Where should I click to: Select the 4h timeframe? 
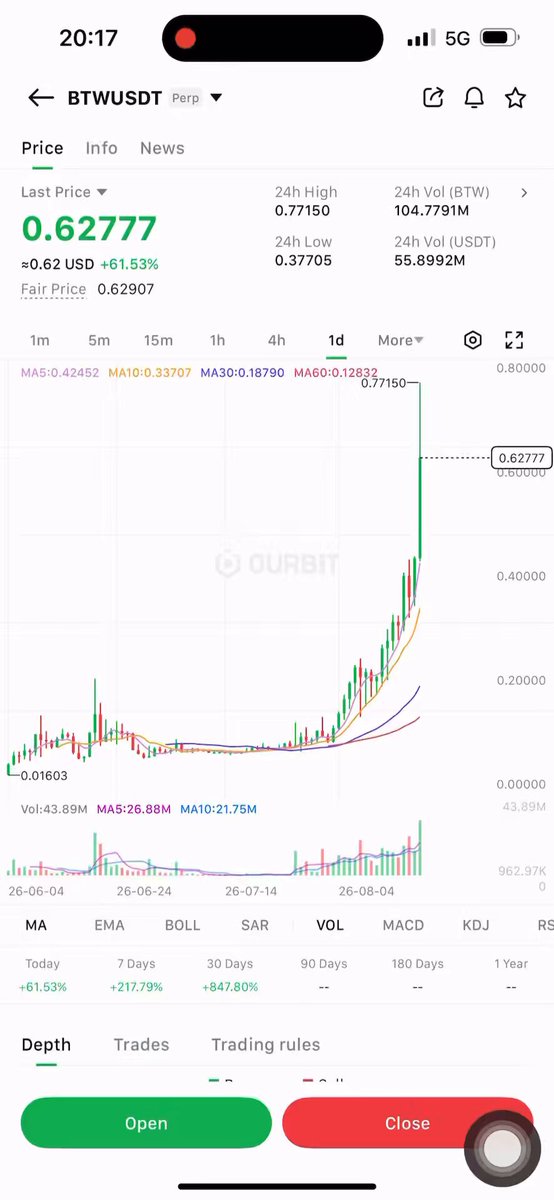click(276, 340)
